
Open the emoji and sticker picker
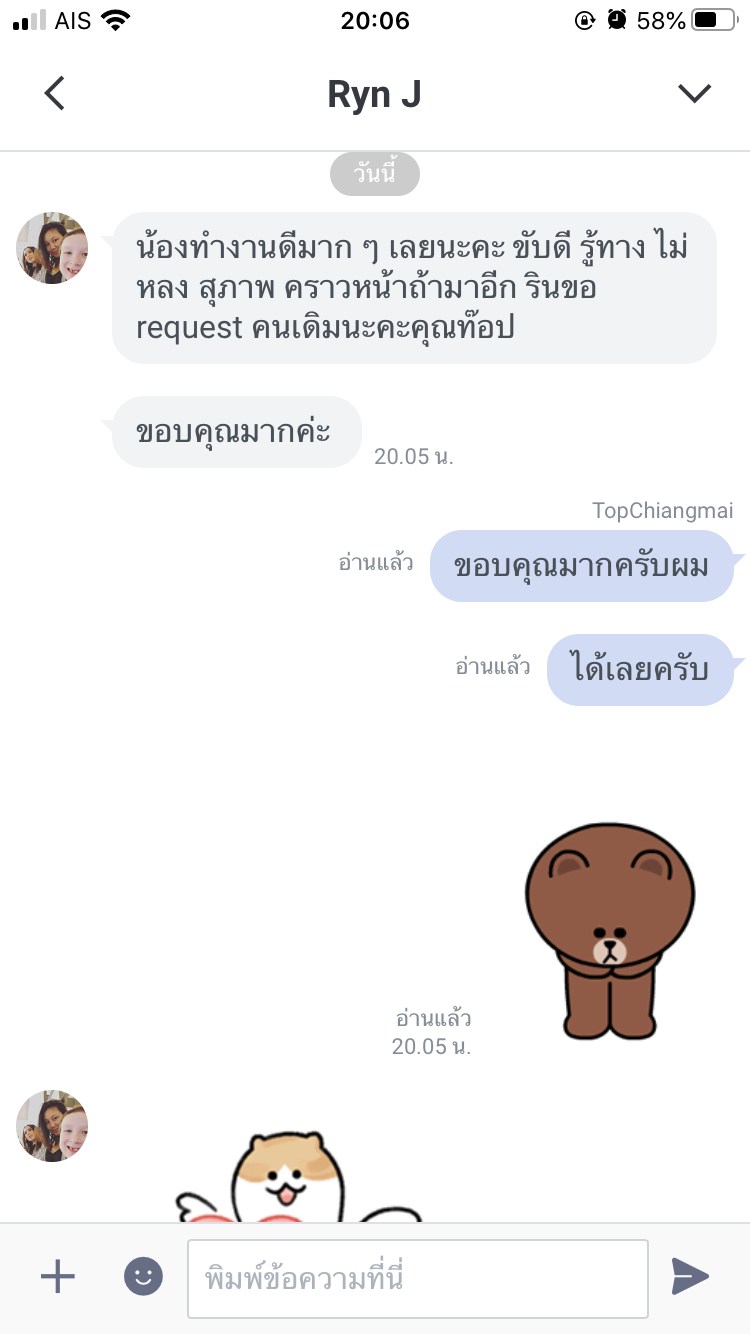click(x=143, y=1276)
